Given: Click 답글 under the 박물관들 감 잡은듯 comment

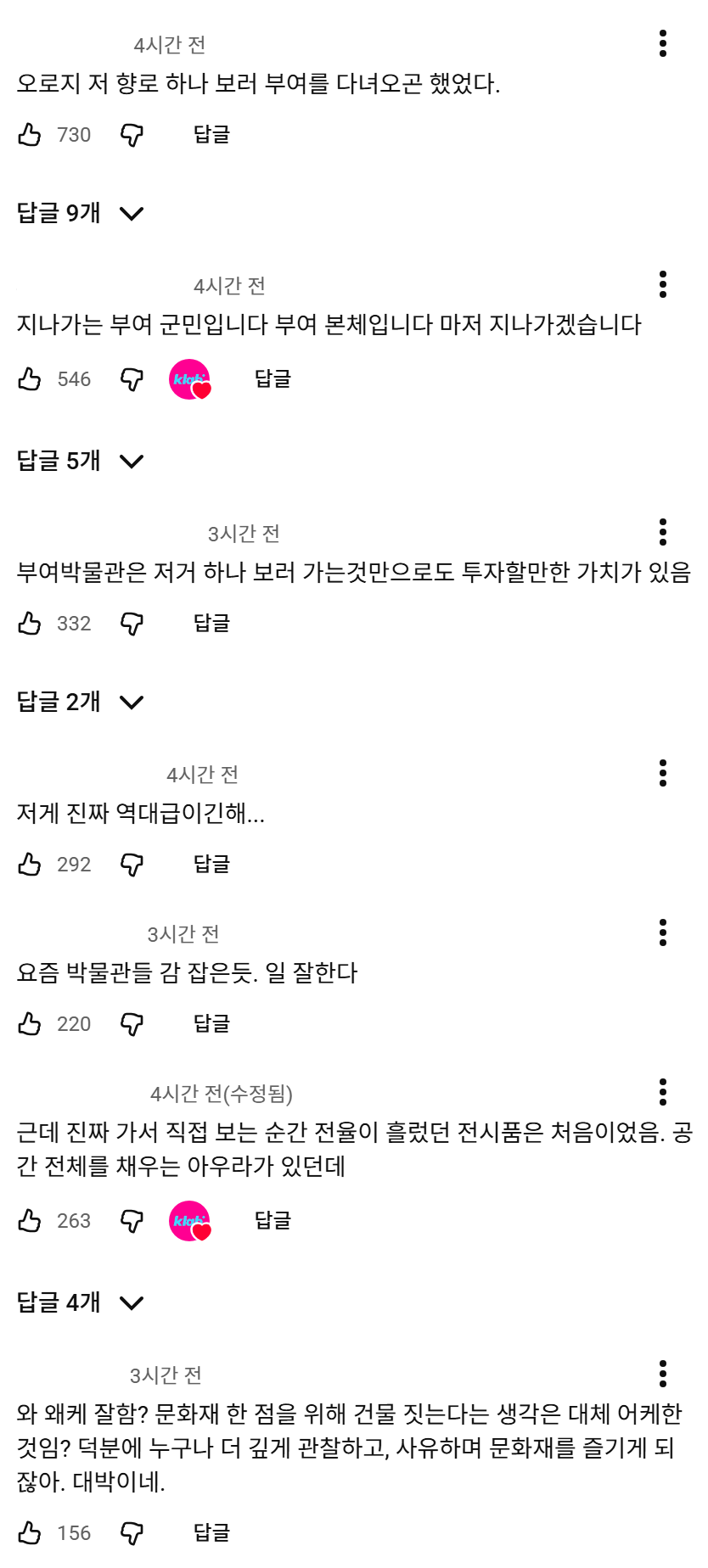Looking at the screenshot, I should [211, 1022].
